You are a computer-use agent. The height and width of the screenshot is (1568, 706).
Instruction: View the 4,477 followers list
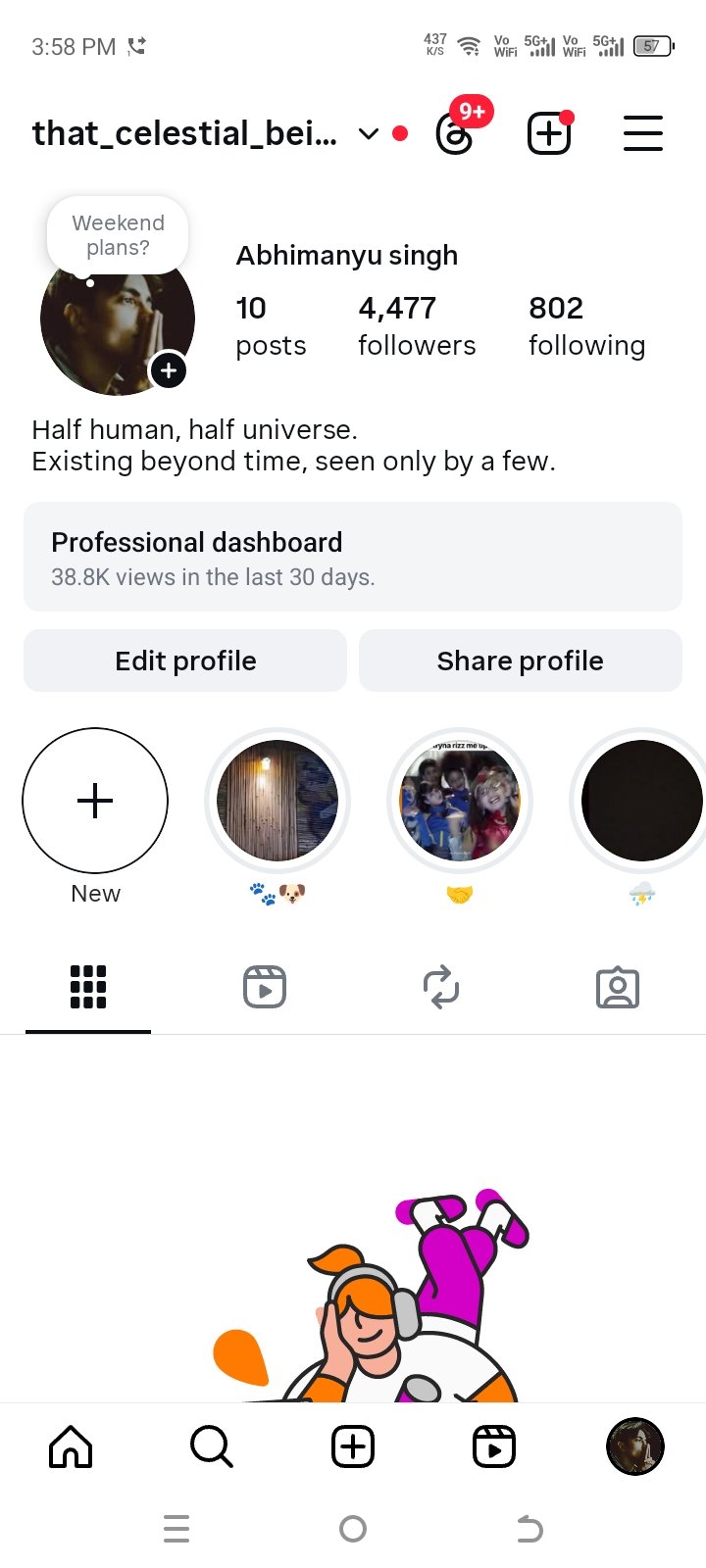(416, 325)
